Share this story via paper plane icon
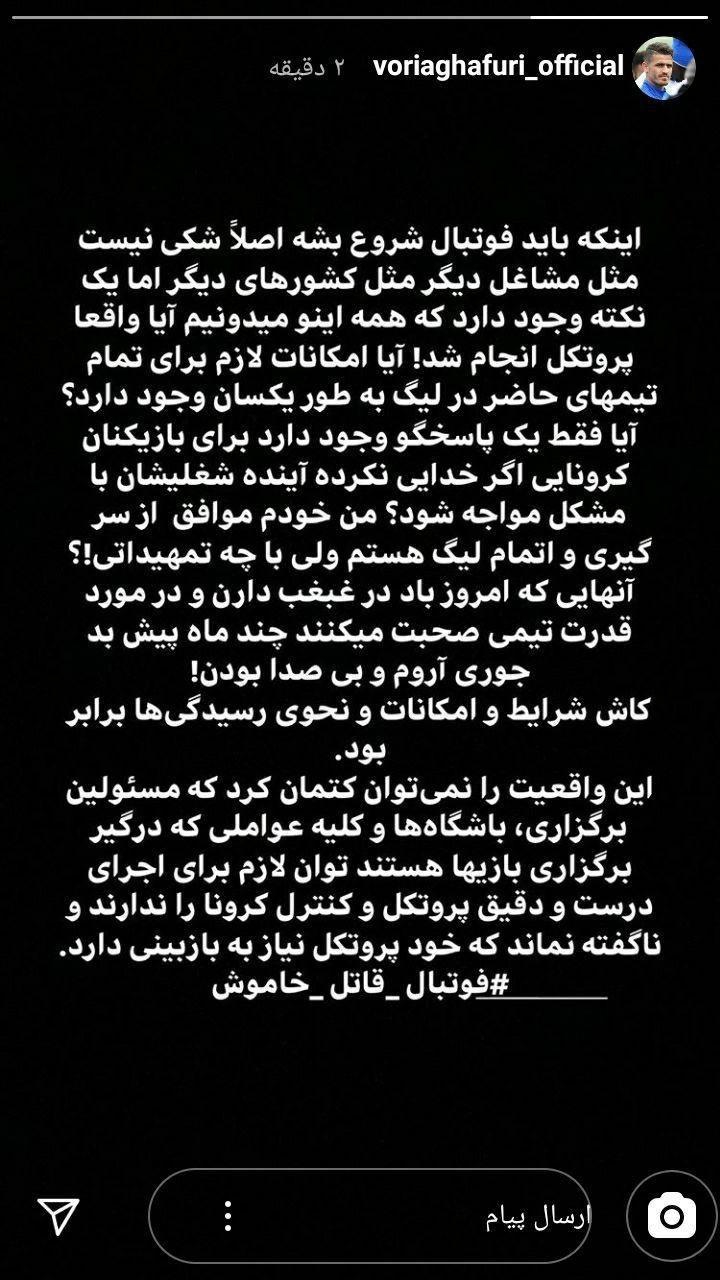This screenshot has width=720, height=1280. click(58, 1216)
